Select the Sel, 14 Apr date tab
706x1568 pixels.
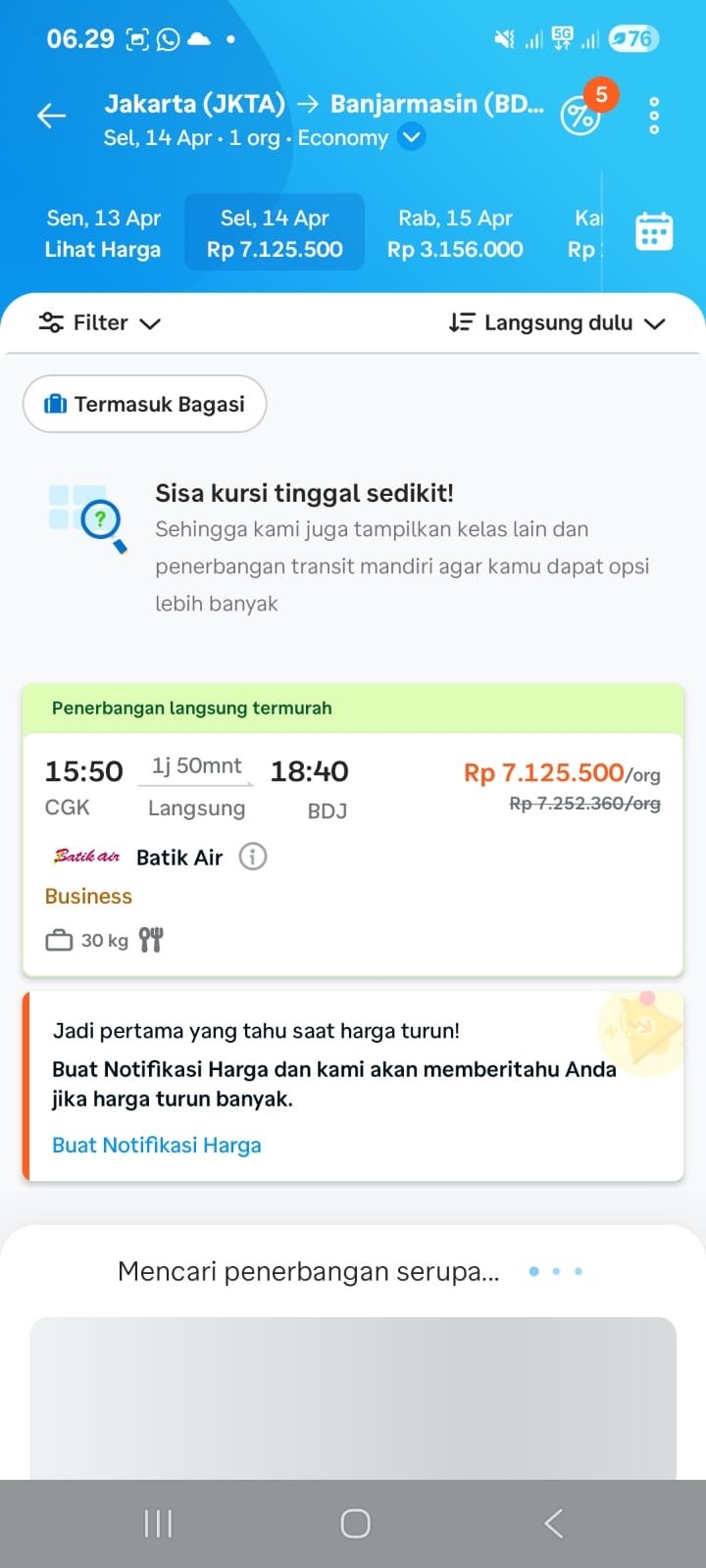click(x=275, y=233)
